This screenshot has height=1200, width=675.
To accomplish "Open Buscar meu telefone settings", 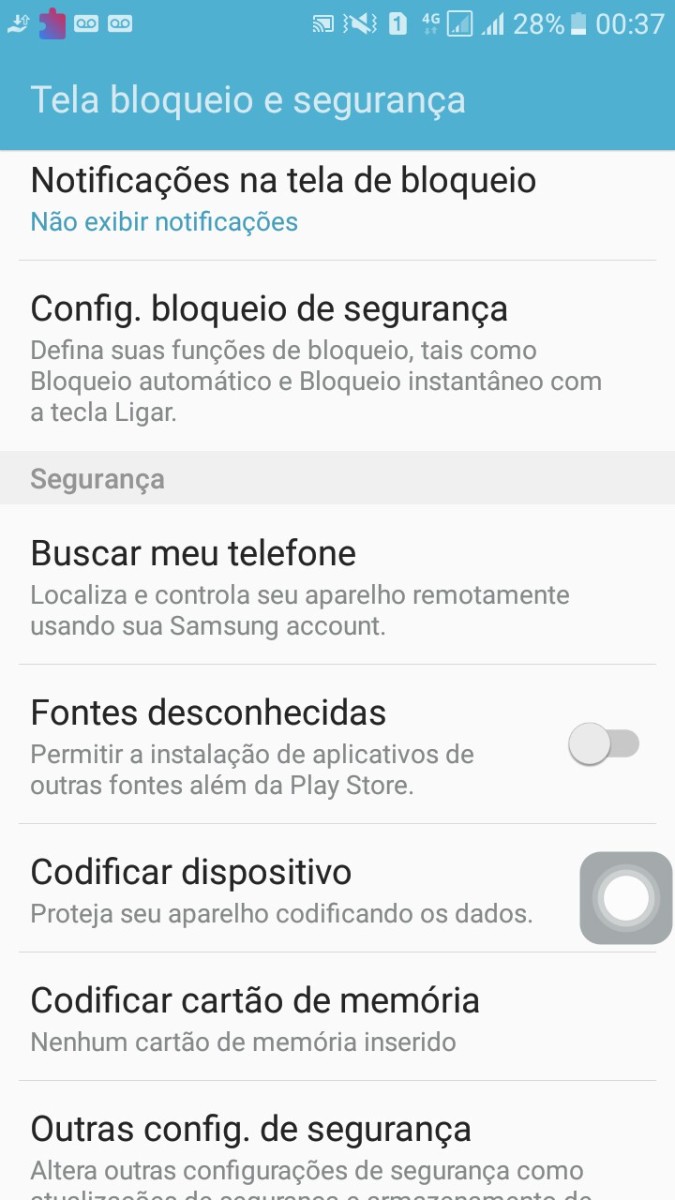I will point(337,584).
